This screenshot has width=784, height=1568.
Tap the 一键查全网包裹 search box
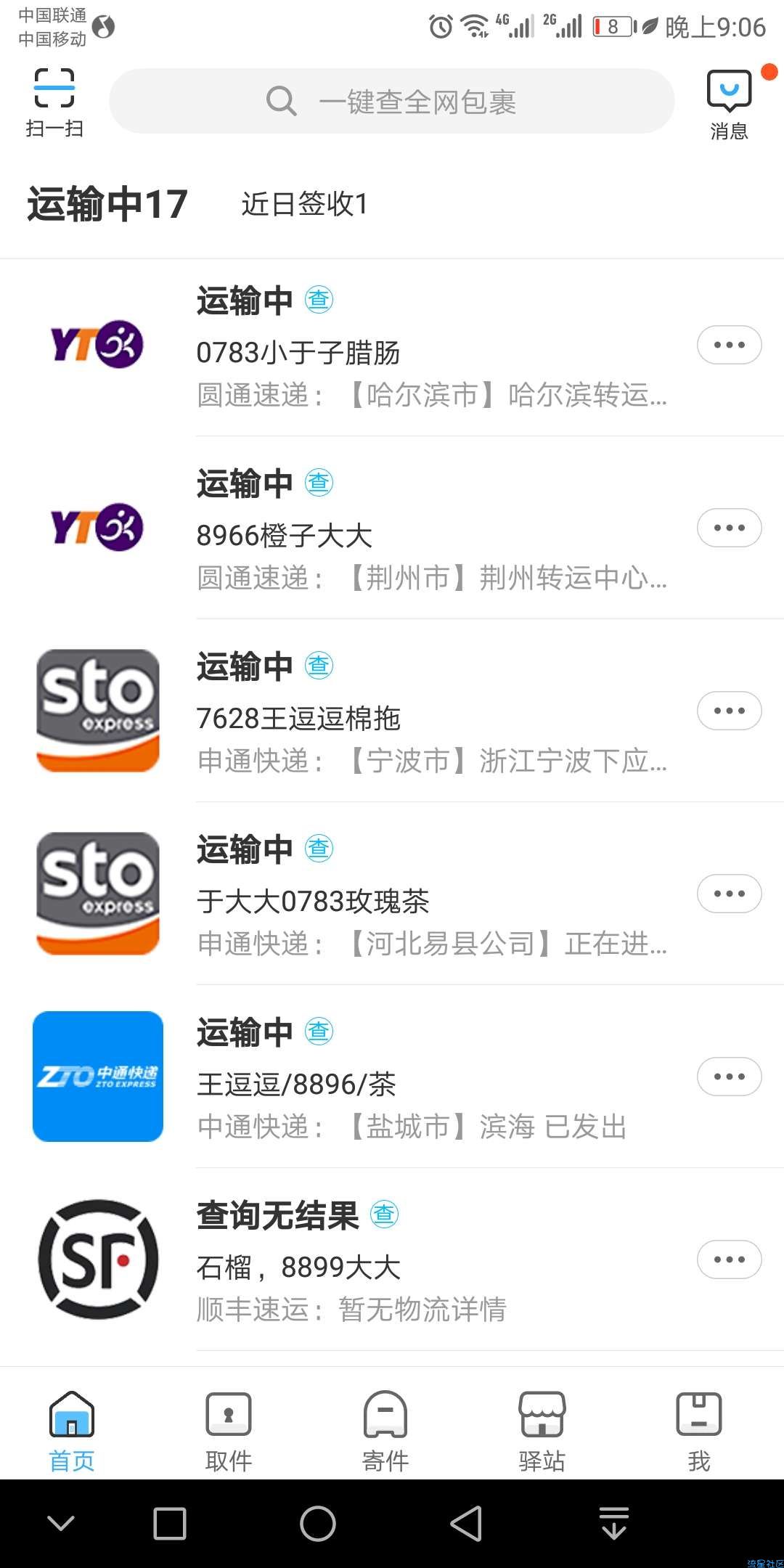(391, 101)
